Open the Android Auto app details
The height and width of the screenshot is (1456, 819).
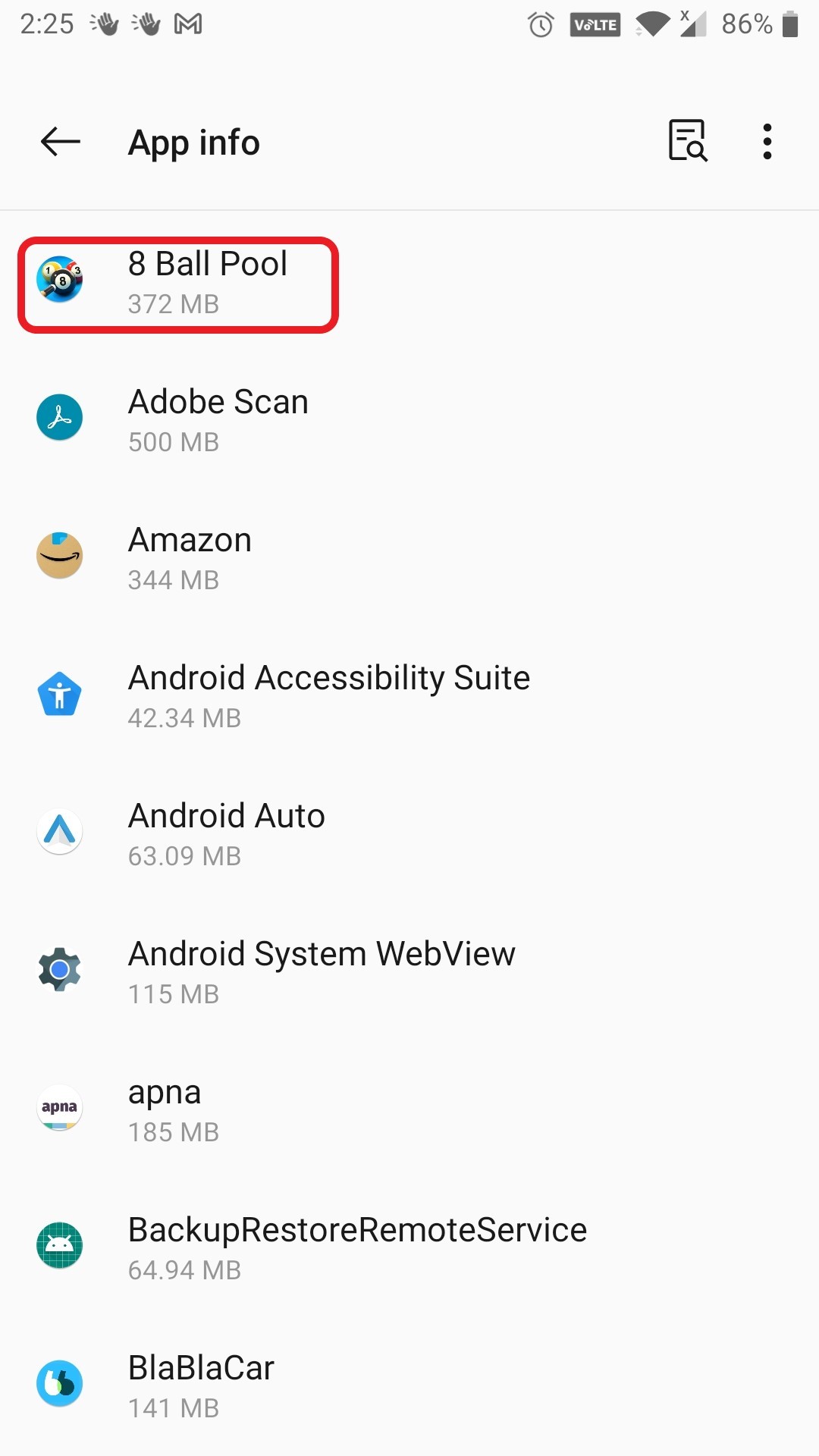303,832
